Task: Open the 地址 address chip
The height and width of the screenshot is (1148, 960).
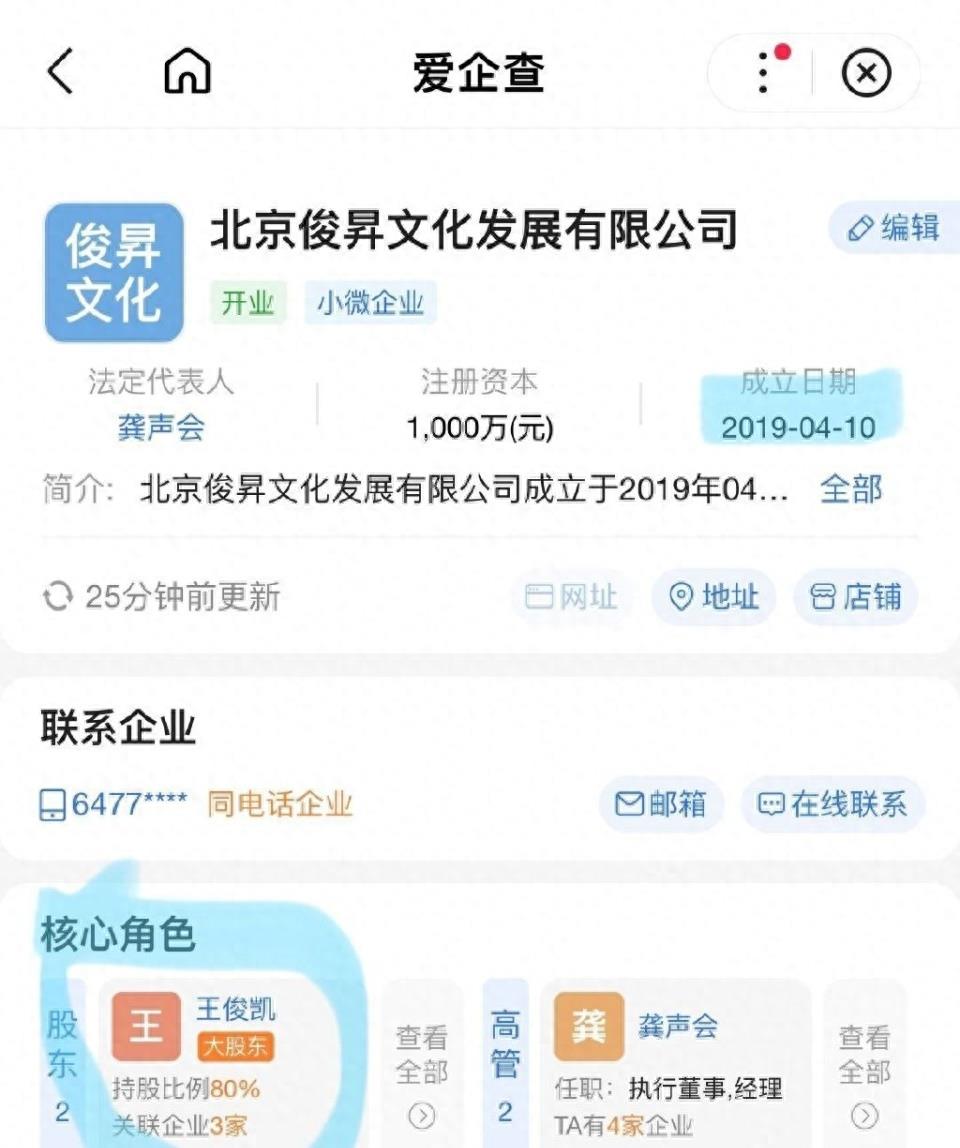Action: point(714,598)
